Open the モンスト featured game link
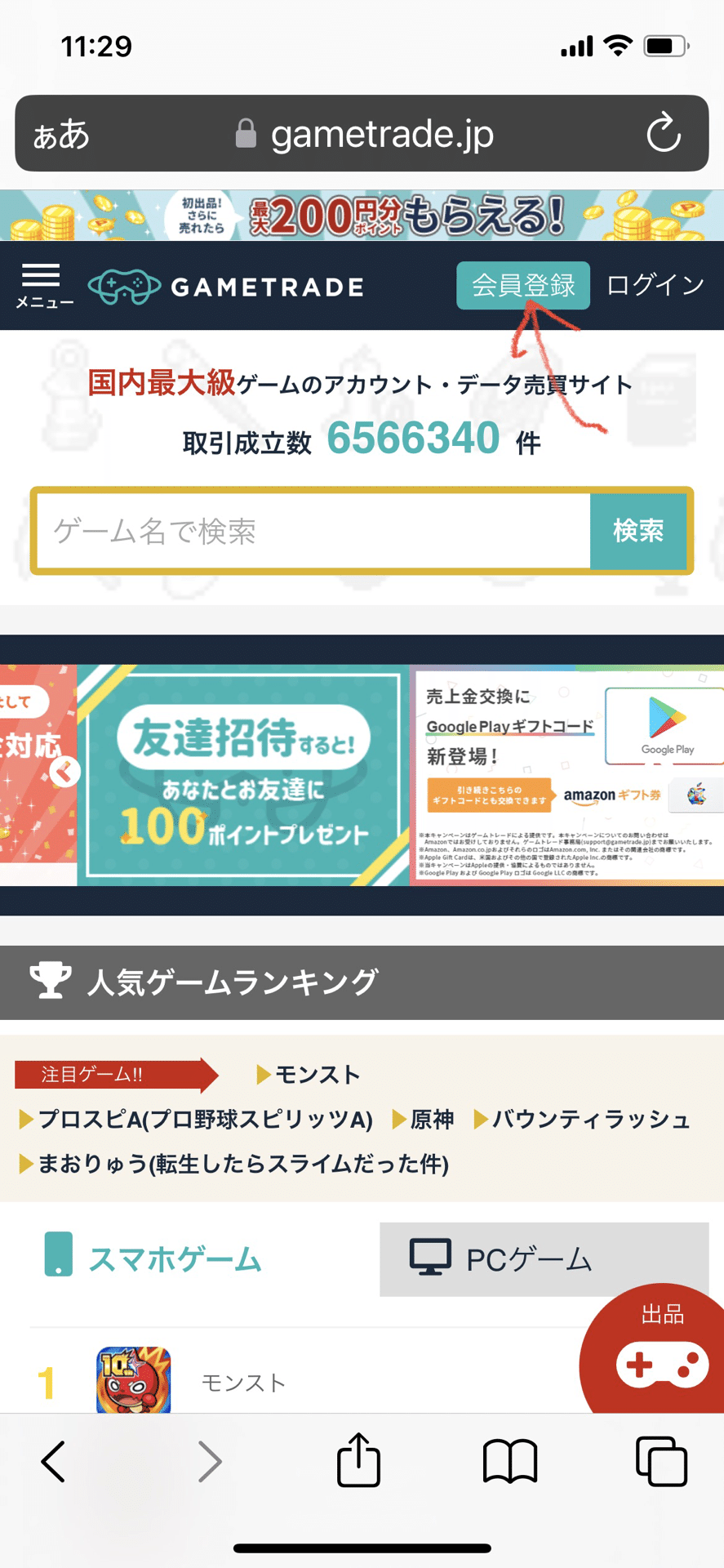 (x=317, y=1075)
